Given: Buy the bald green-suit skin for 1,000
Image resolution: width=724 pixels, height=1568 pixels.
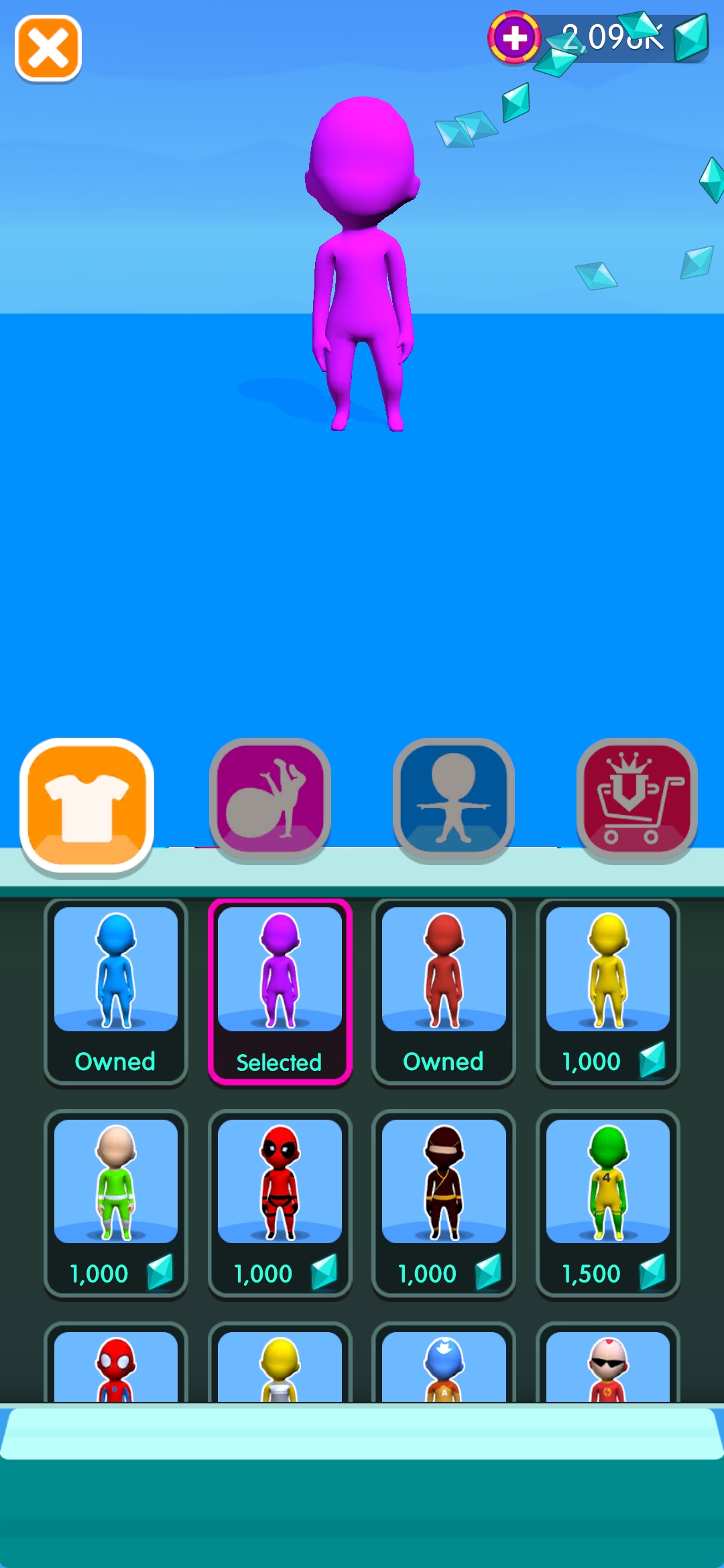Looking at the screenshot, I should click(x=115, y=1203).
